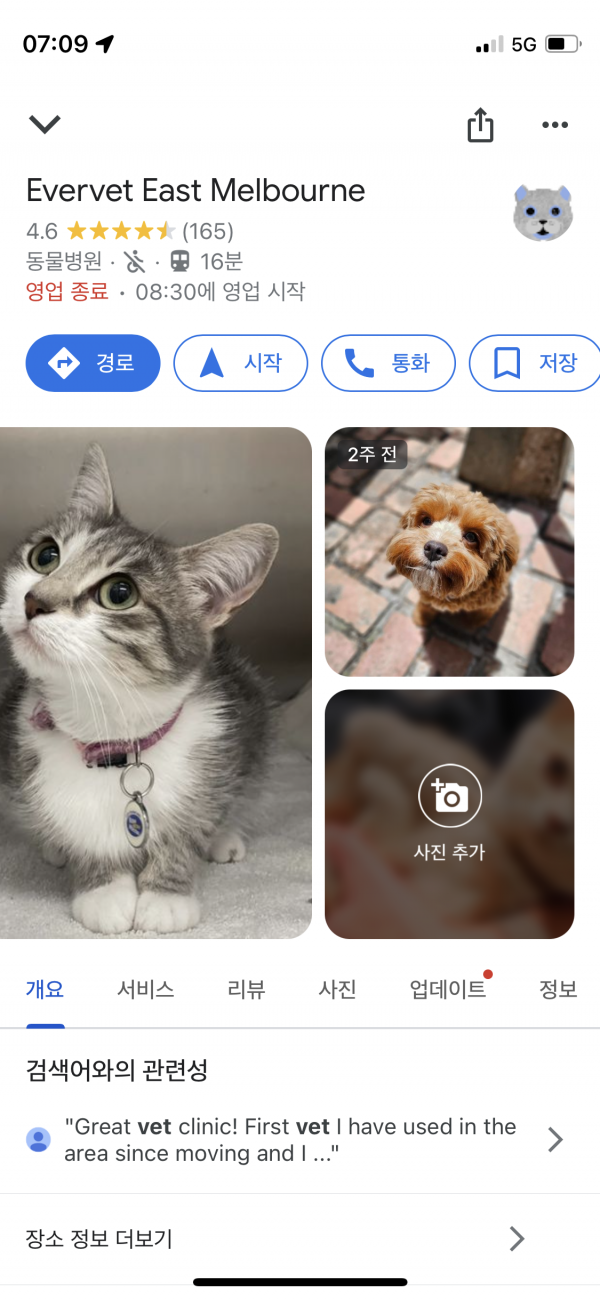Select the 개요 tab
Screen dimensions: 600x1299
click(x=45, y=990)
